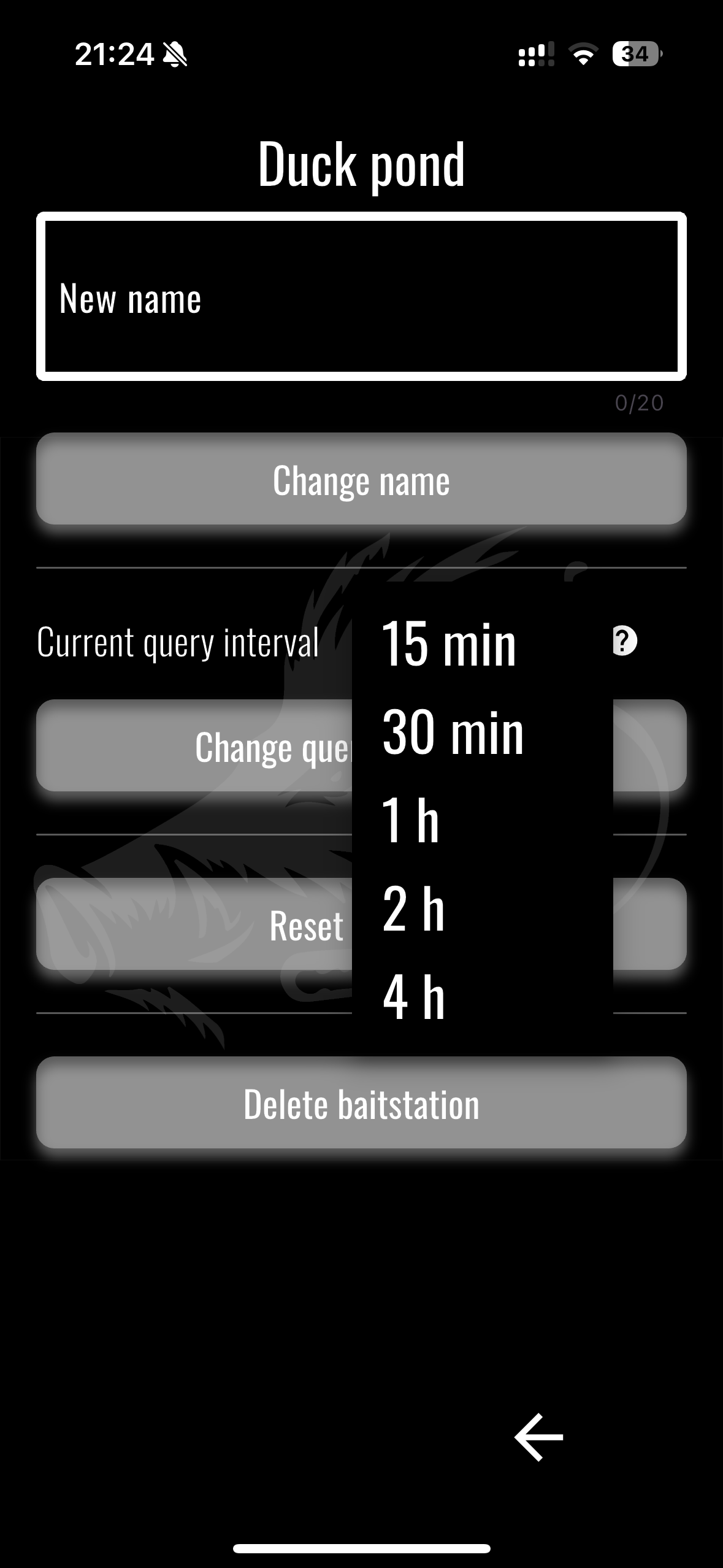The width and height of the screenshot is (723, 1568).
Task: Select the 15 min interval option
Action: [449, 644]
